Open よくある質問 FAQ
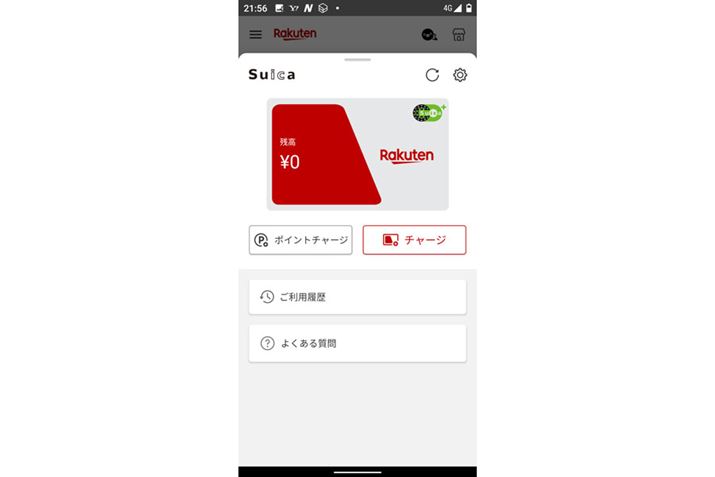This screenshot has height=477, width=715. click(357, 343)
